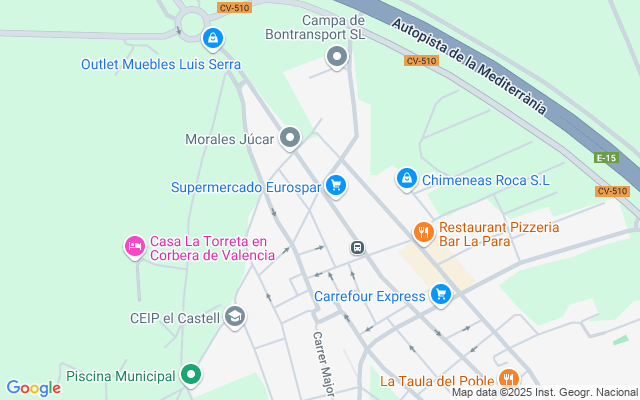
Task: Open Supermercado Eurospar on the map
Action: coord(336,185)
